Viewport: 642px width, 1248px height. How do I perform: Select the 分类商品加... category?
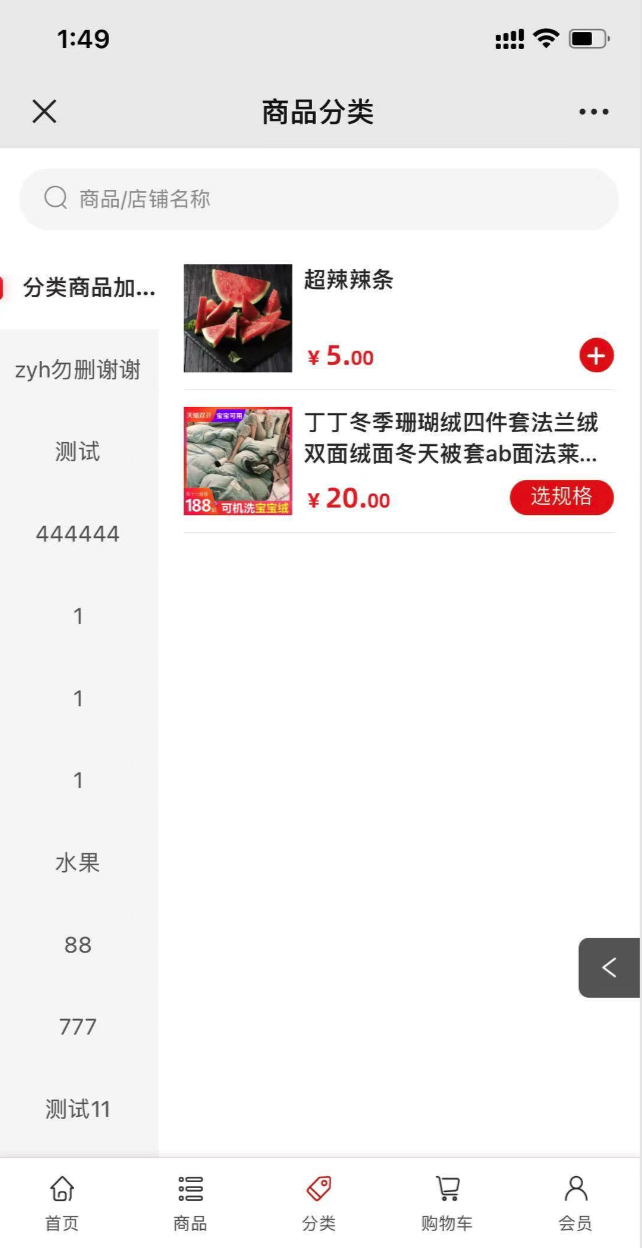88,288
